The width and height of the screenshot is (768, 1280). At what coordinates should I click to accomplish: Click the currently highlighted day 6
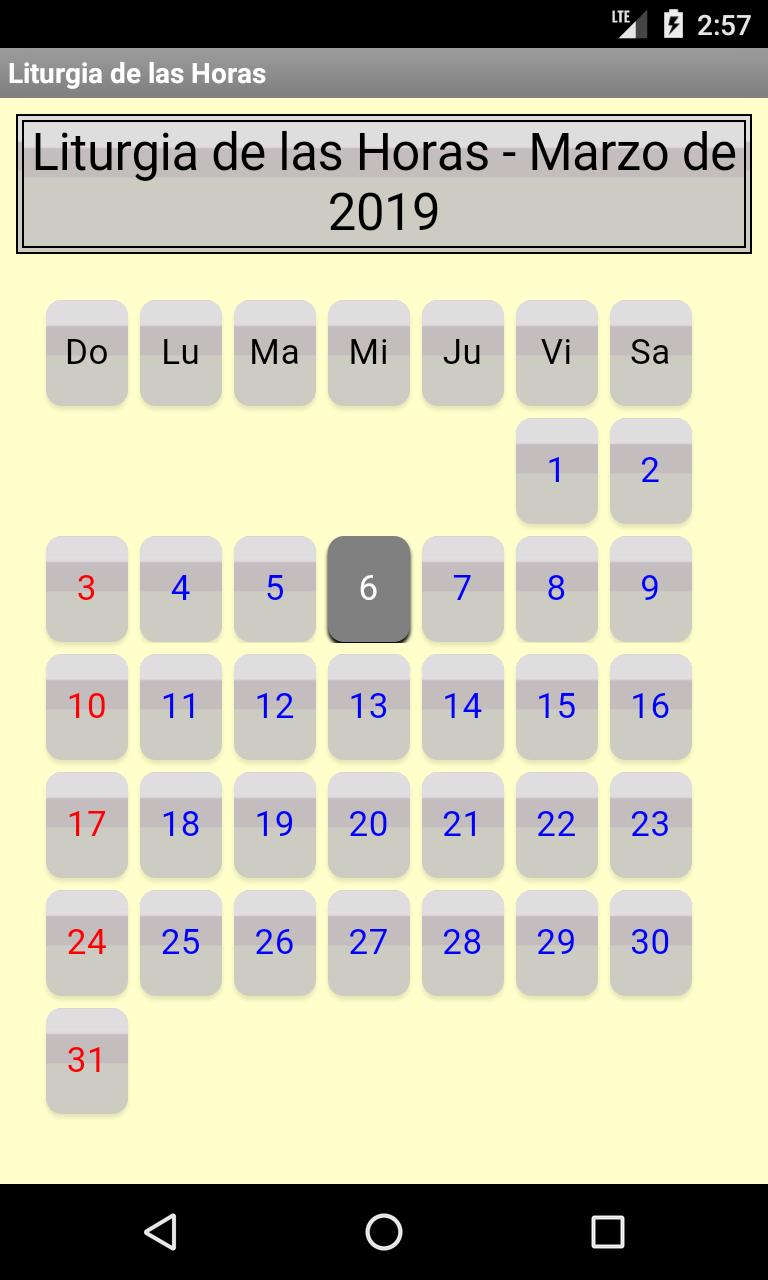pos(369,588)
